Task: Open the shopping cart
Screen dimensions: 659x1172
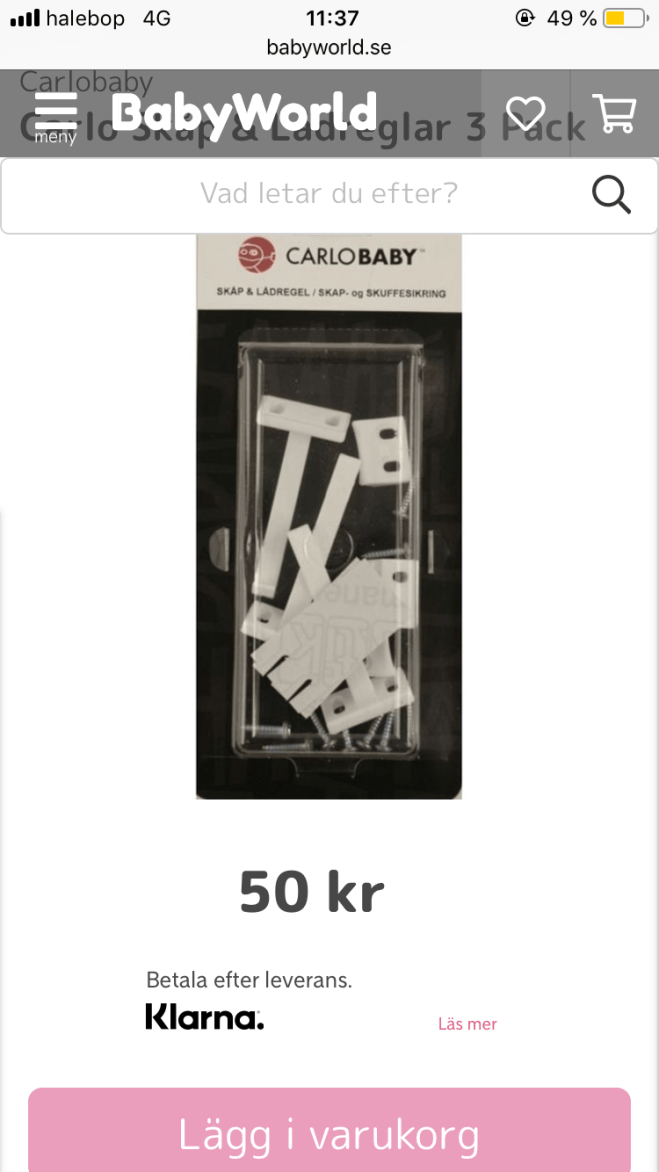Action: tap(614, 113)
